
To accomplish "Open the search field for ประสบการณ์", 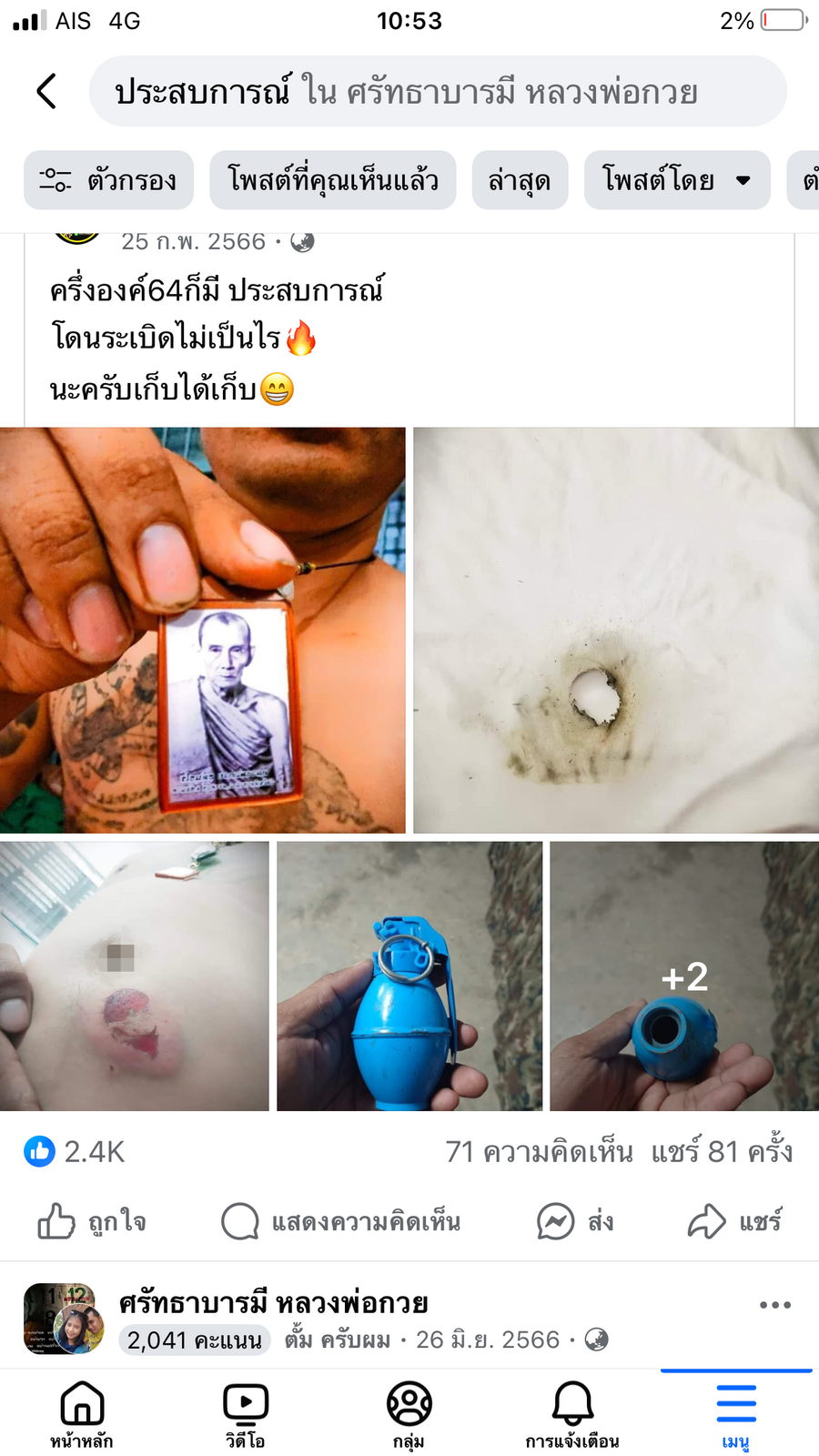I will (438, 91).
